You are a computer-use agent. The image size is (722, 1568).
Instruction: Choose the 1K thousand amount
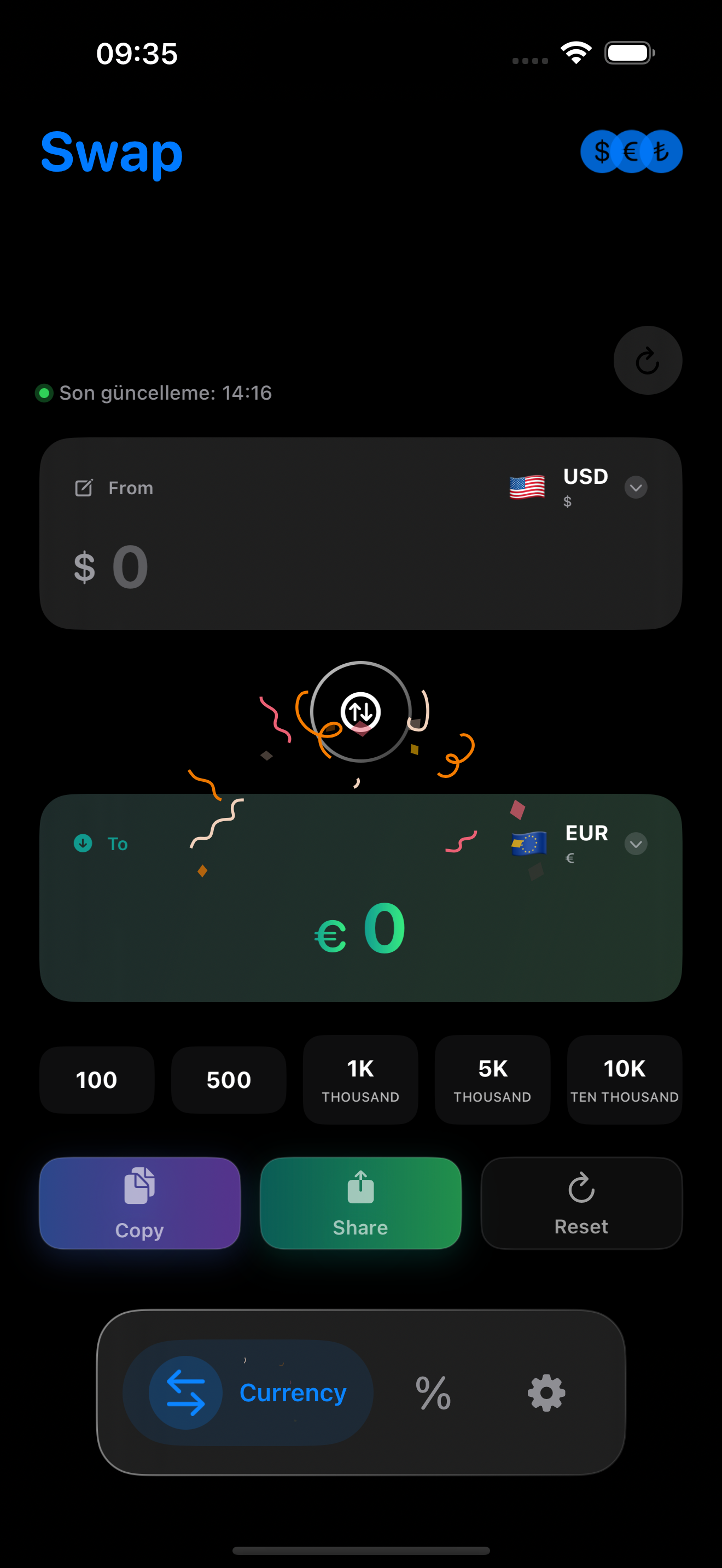tap(360, 1080)
